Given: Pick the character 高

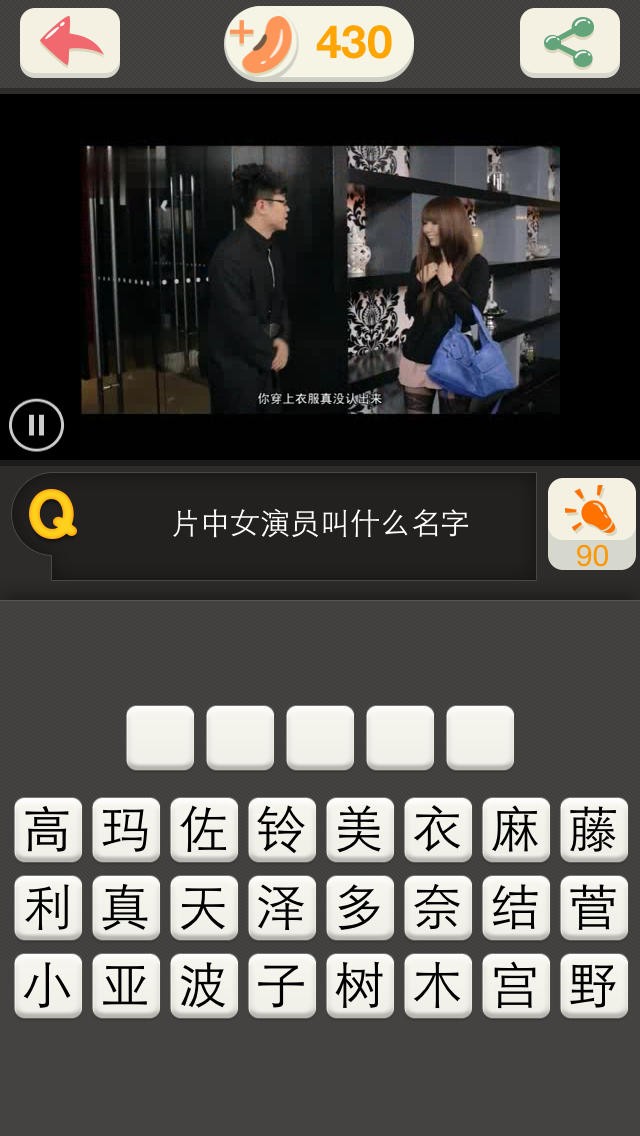Looking at the screenshot, I should click(x=47, y=830).
